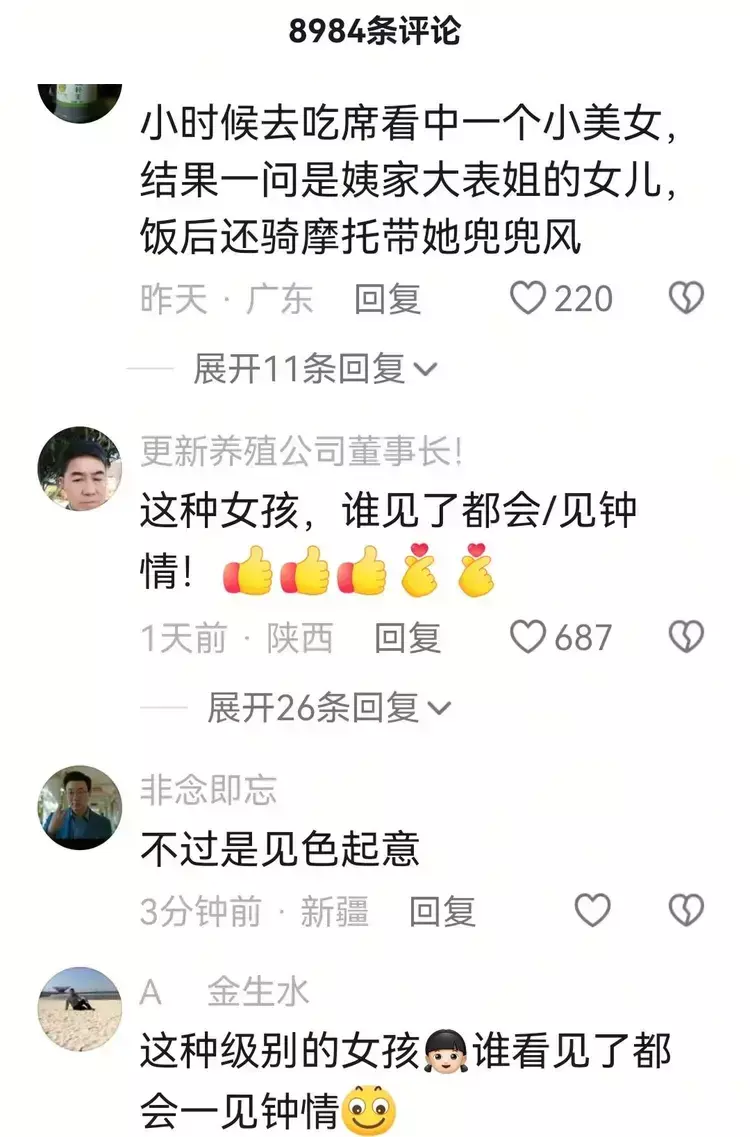The height and width of the screenshot is (1137, 750).
Task: Like the 小时候去吃席 comment with 220 likes
Action: click(529, 299)
